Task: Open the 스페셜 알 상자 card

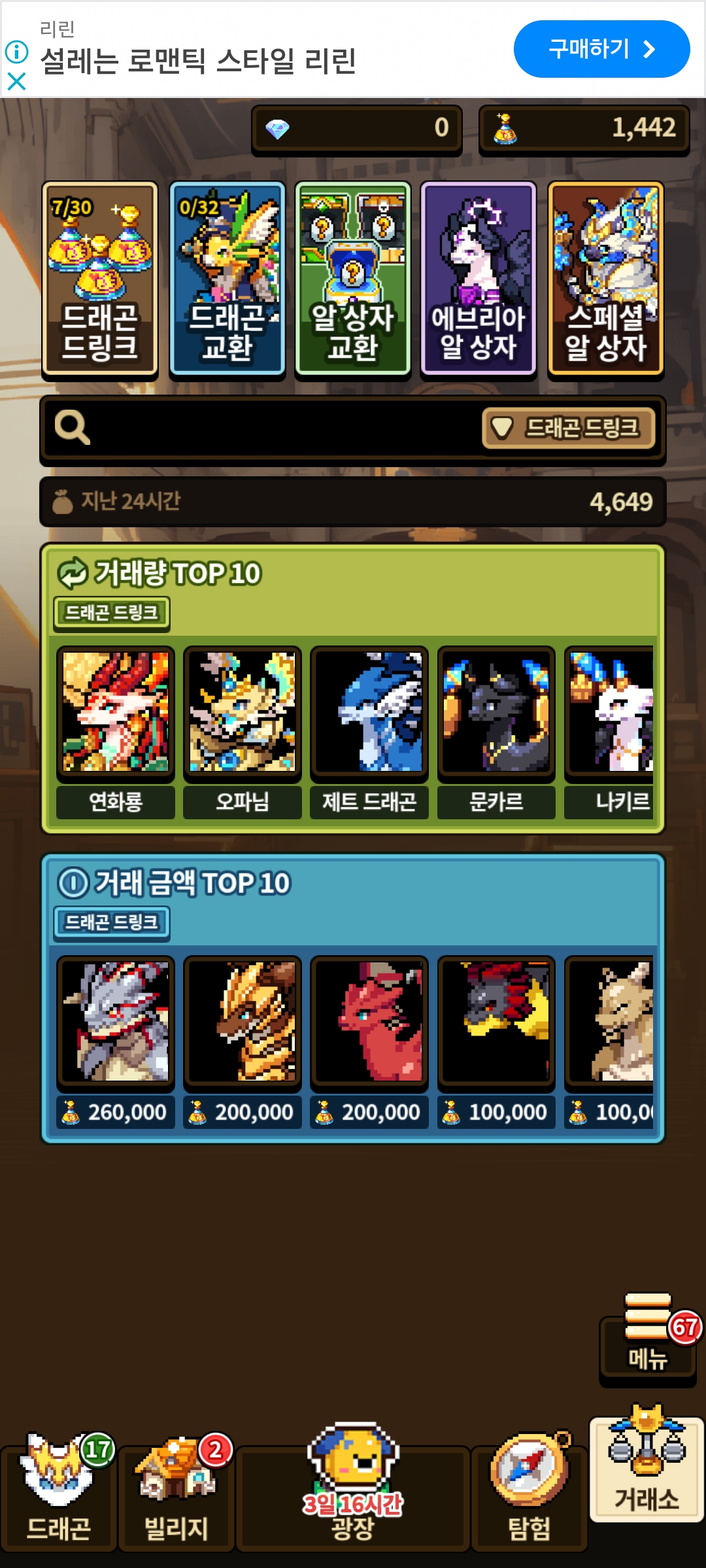Action: [x=605, y=279]
